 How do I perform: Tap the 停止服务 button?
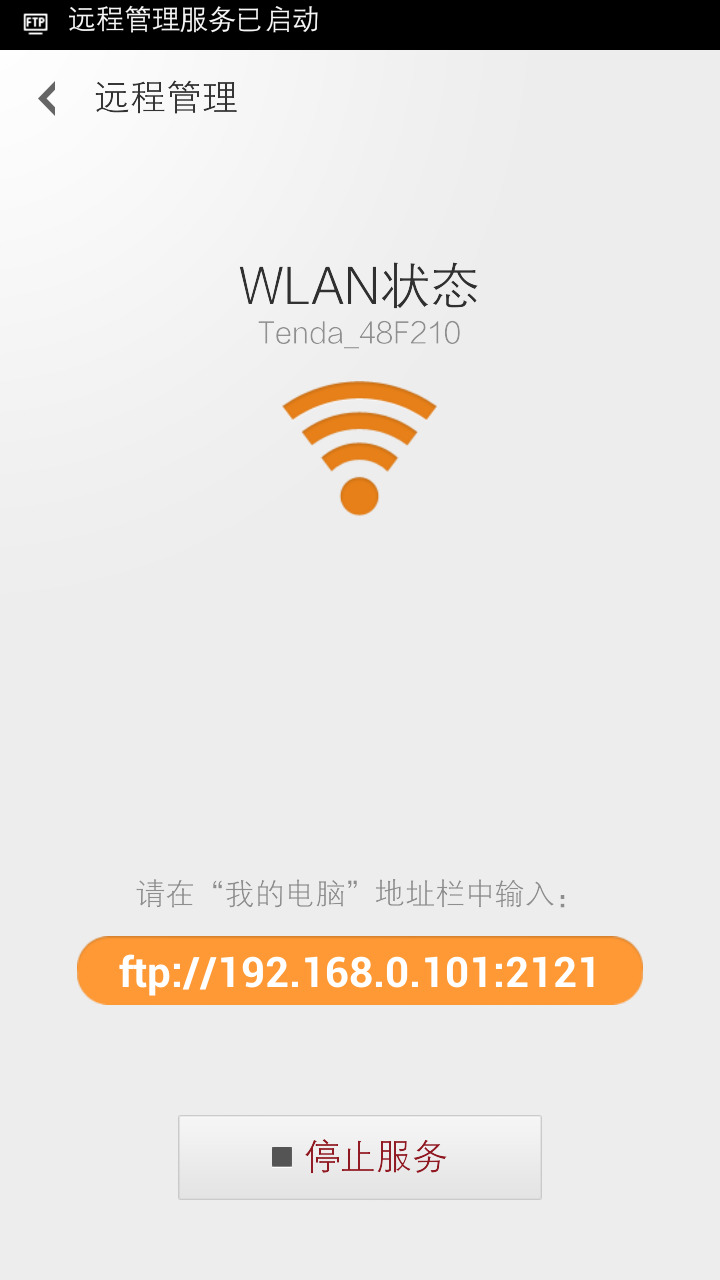pos(360,1157)
